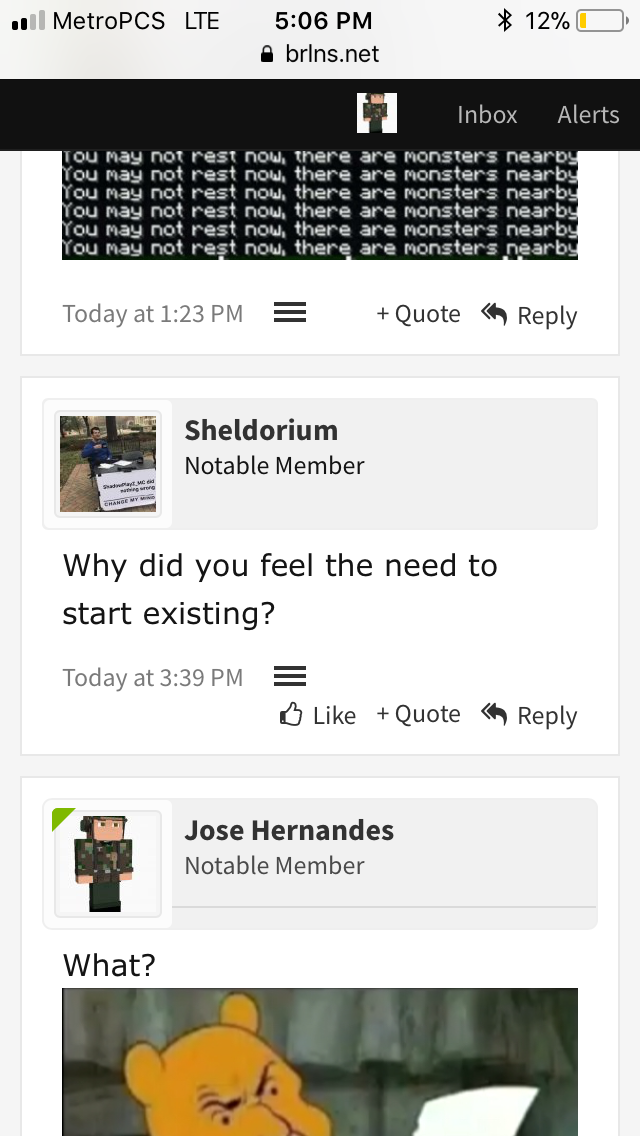Image resolution: width=640 pixels, height=1136 pixels.
Task: Tap the profile avatar in the top bar
Action: coord(377,113)
